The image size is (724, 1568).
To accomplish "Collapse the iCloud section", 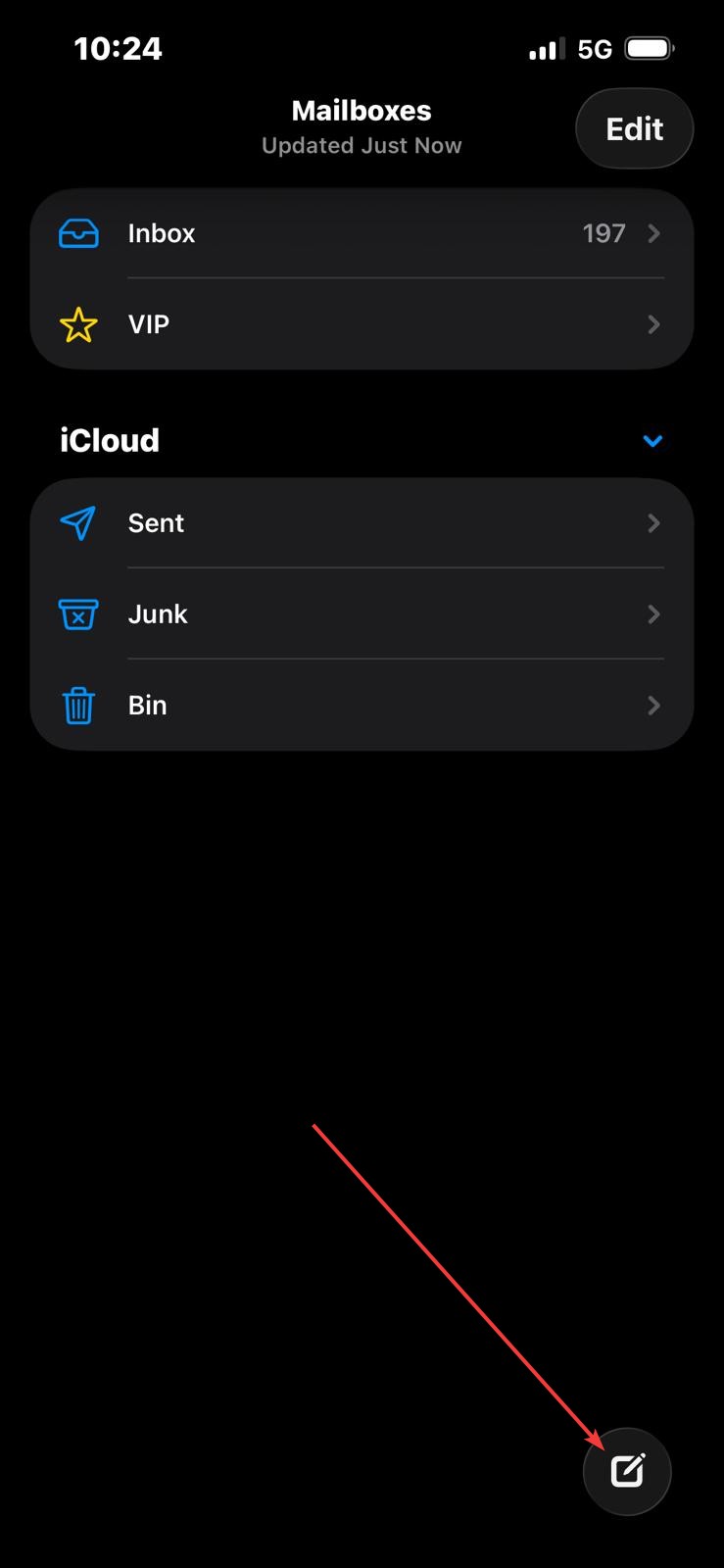I will 652,441.
